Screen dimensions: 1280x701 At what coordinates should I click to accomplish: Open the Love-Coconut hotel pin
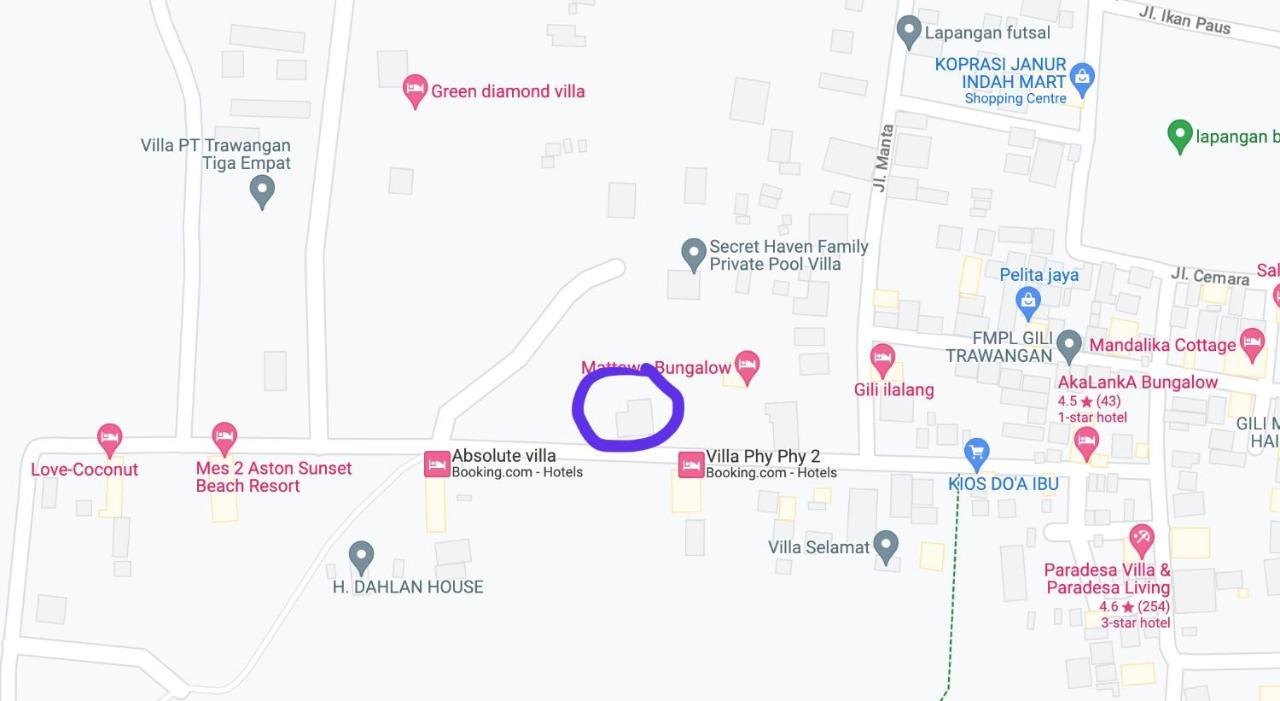point(110,438)
